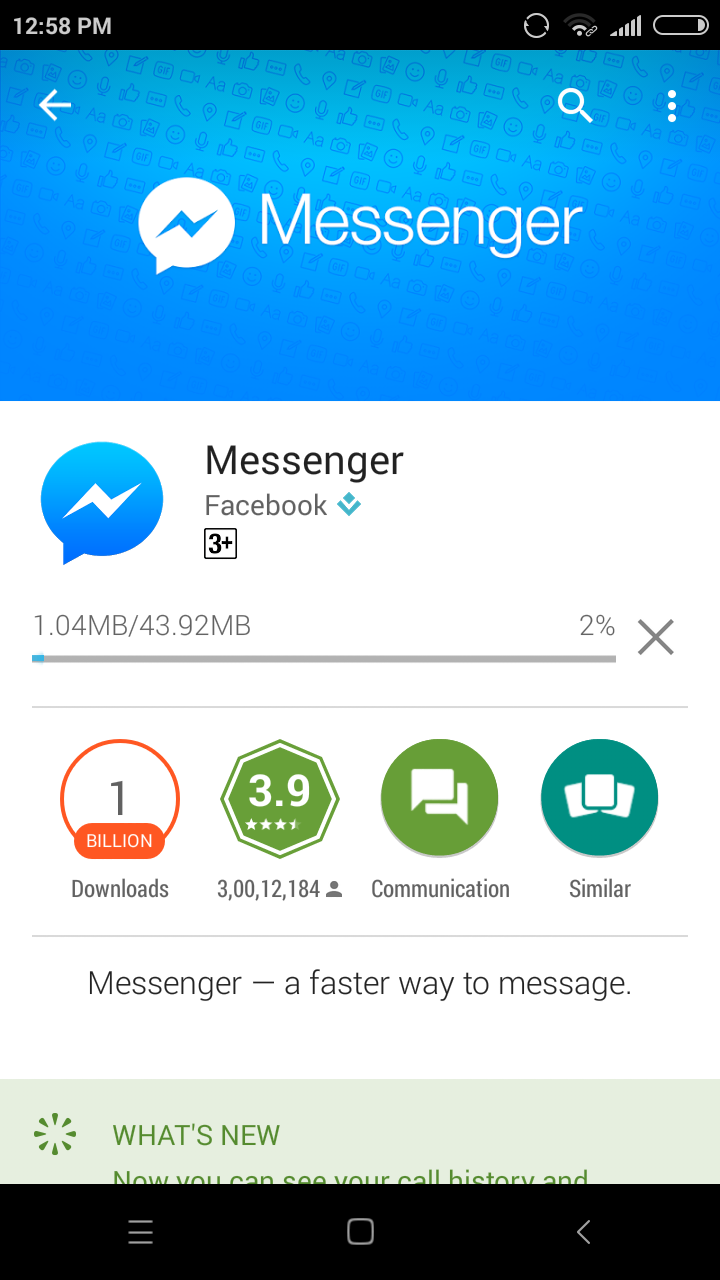
Task: Tap the loading spinner in WHAT'S NEW section
Action: click(x=54, y=1134)
